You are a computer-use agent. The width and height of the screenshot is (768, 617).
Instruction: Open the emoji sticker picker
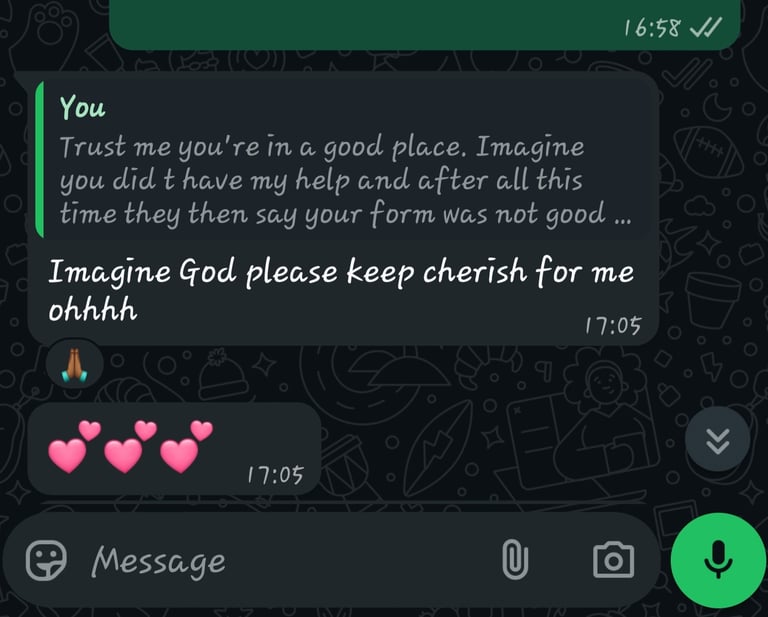pyautogui.click(x=46, y=560)
